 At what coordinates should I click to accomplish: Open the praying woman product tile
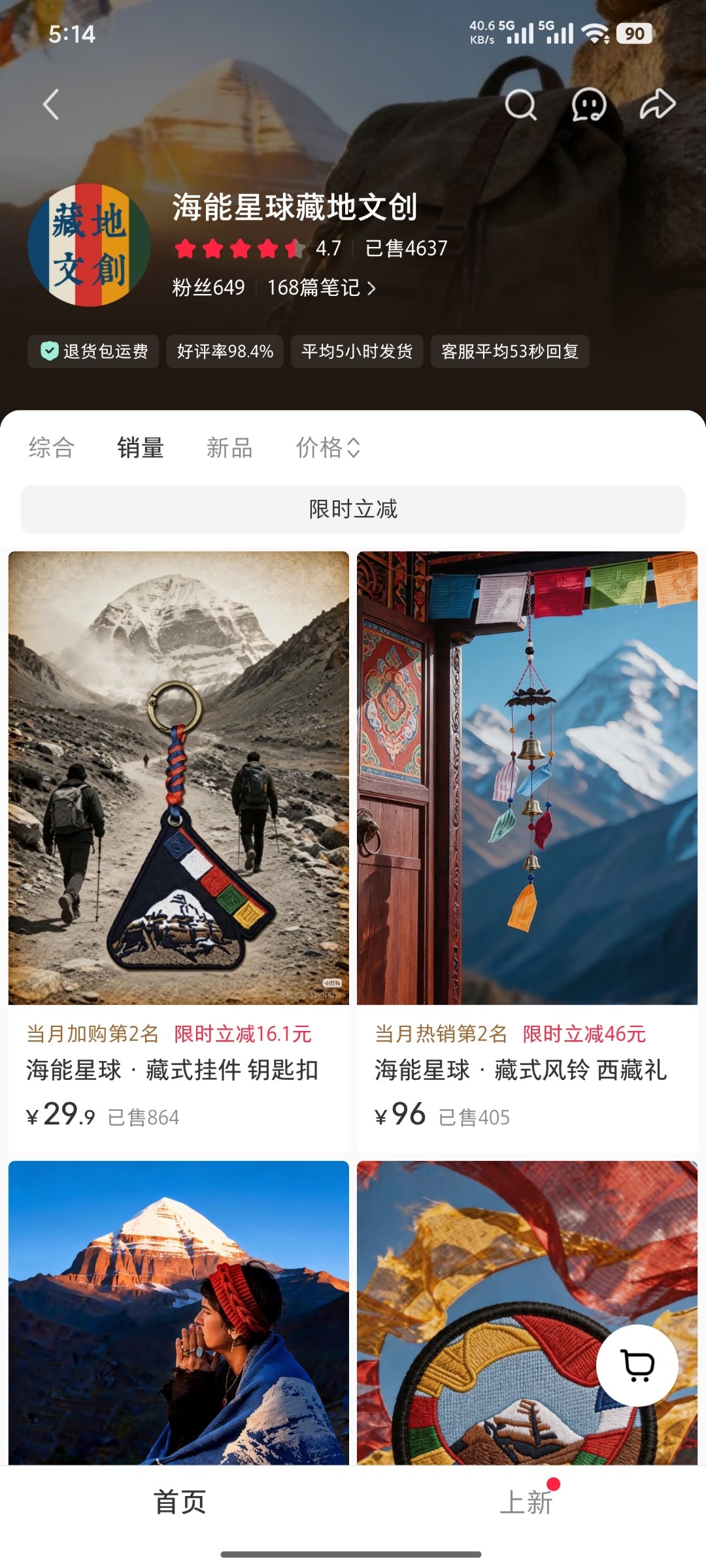(x=178, y=1313)
